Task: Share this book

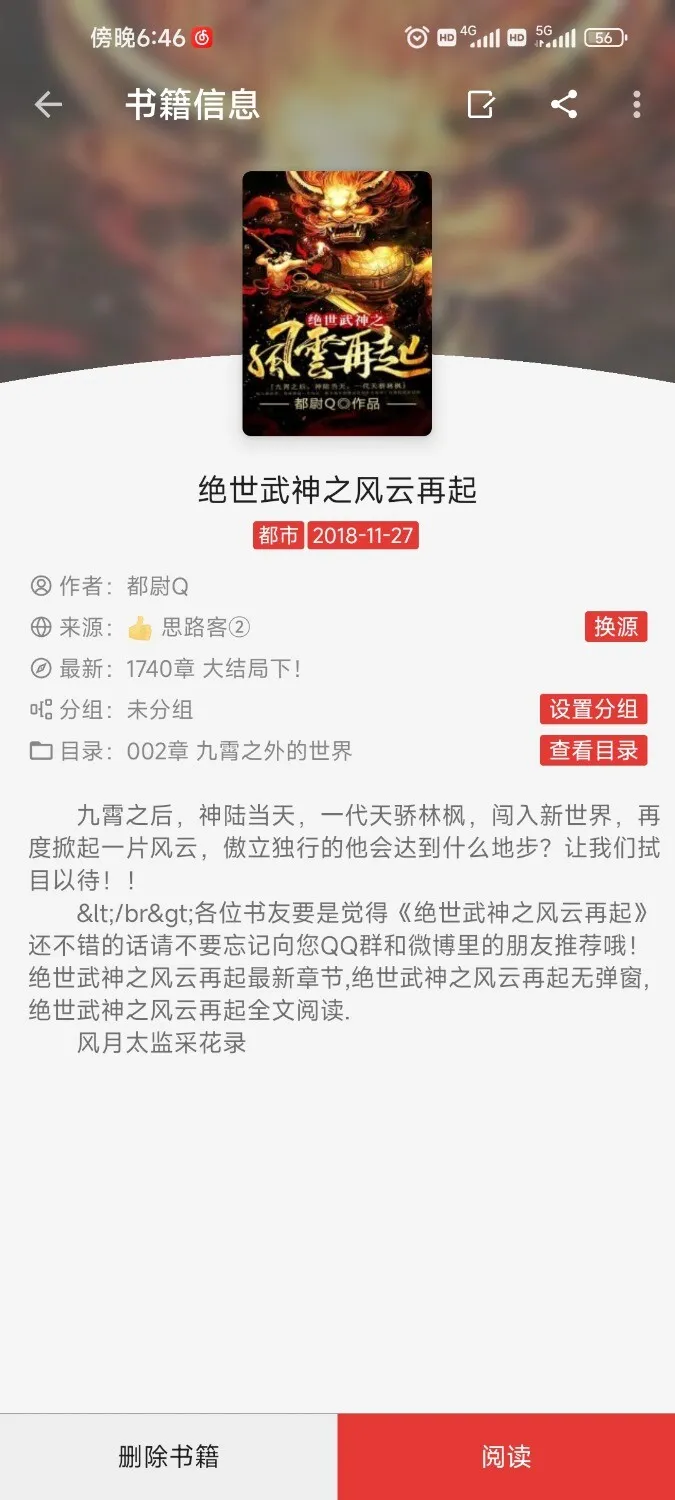Action: (564, 105)
